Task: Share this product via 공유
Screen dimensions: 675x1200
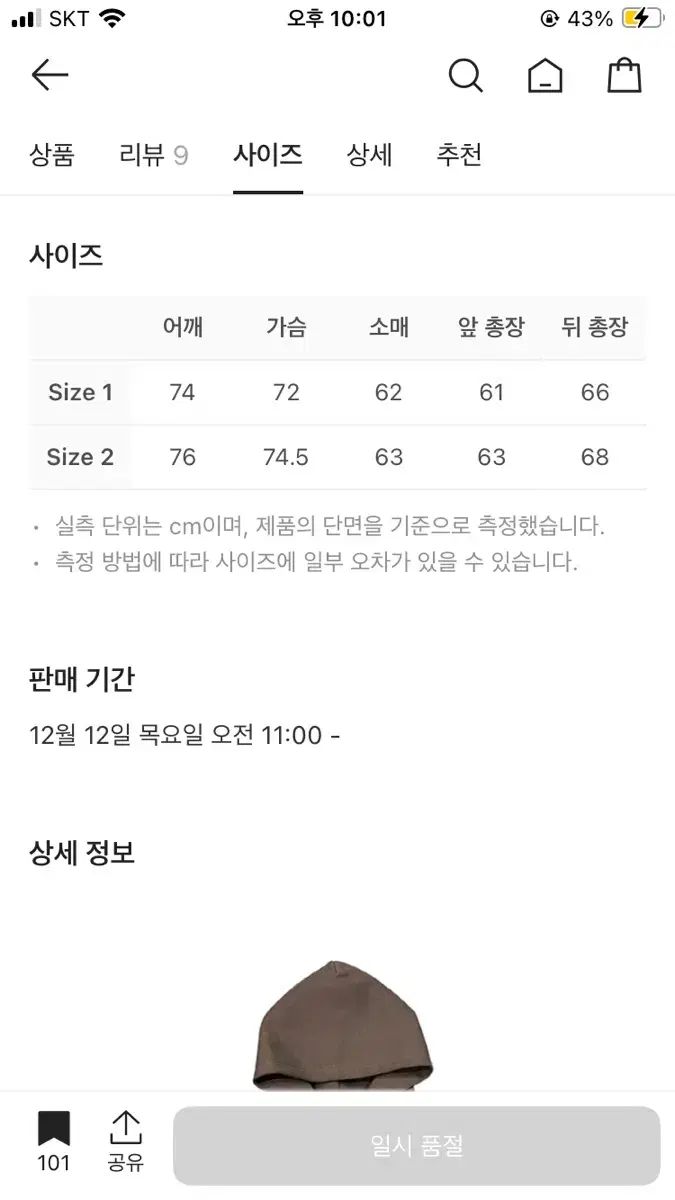Action: [x=126, y=1140]
